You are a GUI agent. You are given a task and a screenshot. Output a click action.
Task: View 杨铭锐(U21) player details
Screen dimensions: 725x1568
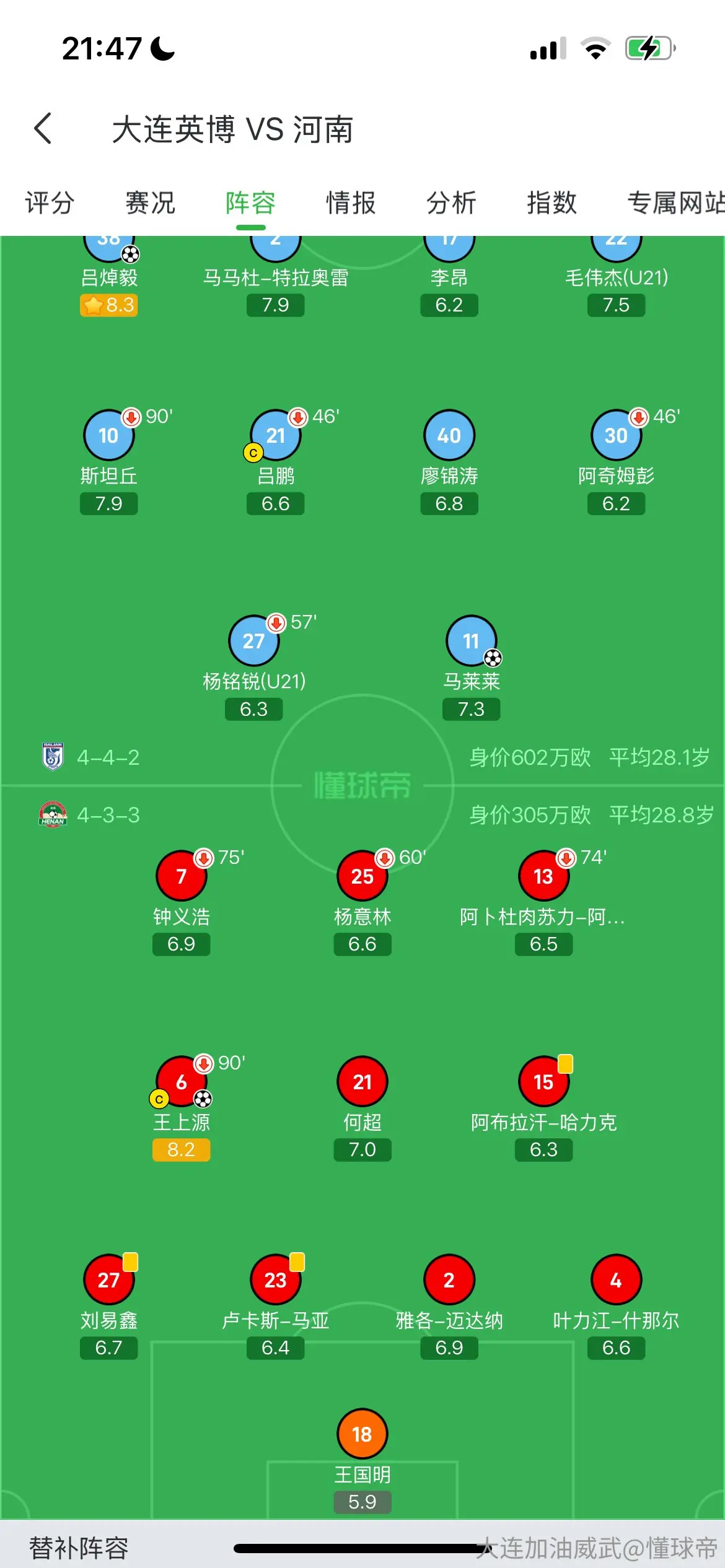[x=254, y=668]
